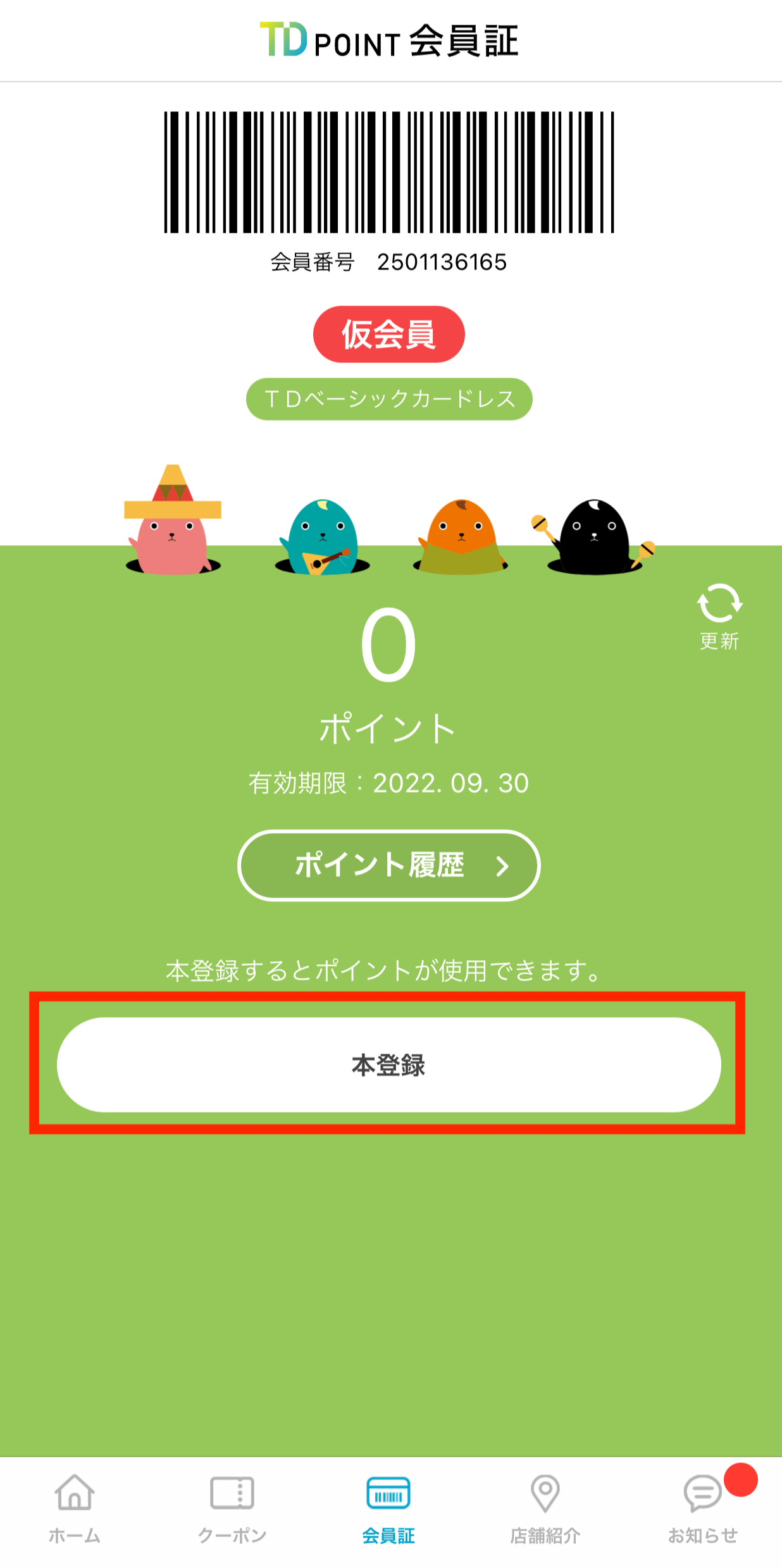View the お知らせ notifications tab
This screenshot has width=782, height=1568.
(x=703, y=1509)
